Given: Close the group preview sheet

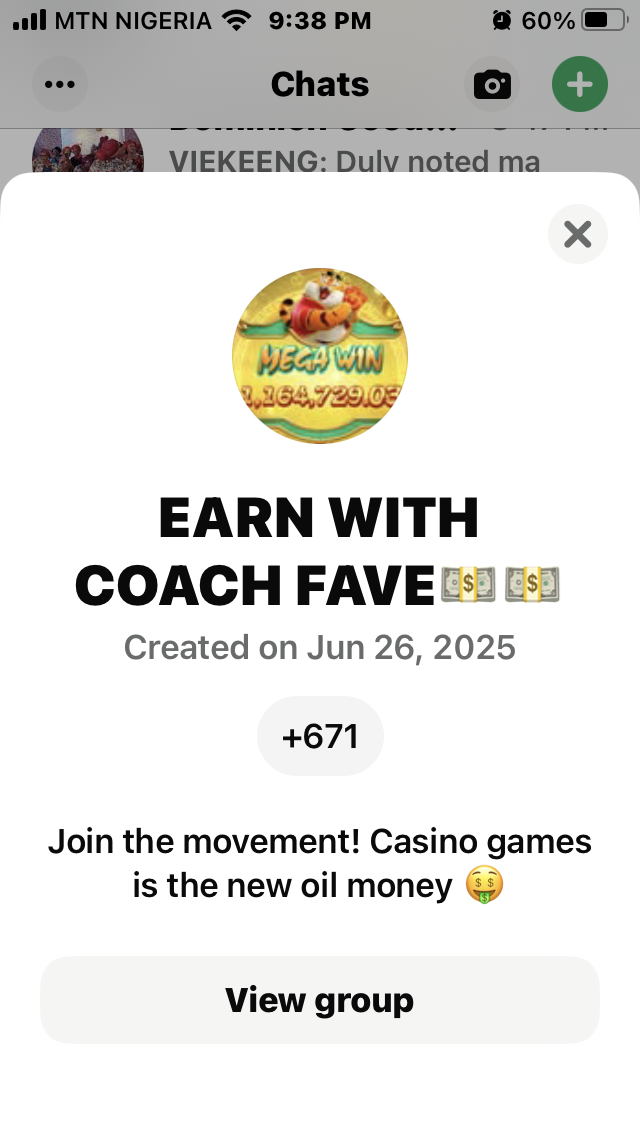Looking at the screenshot, I should coord(577,234).
